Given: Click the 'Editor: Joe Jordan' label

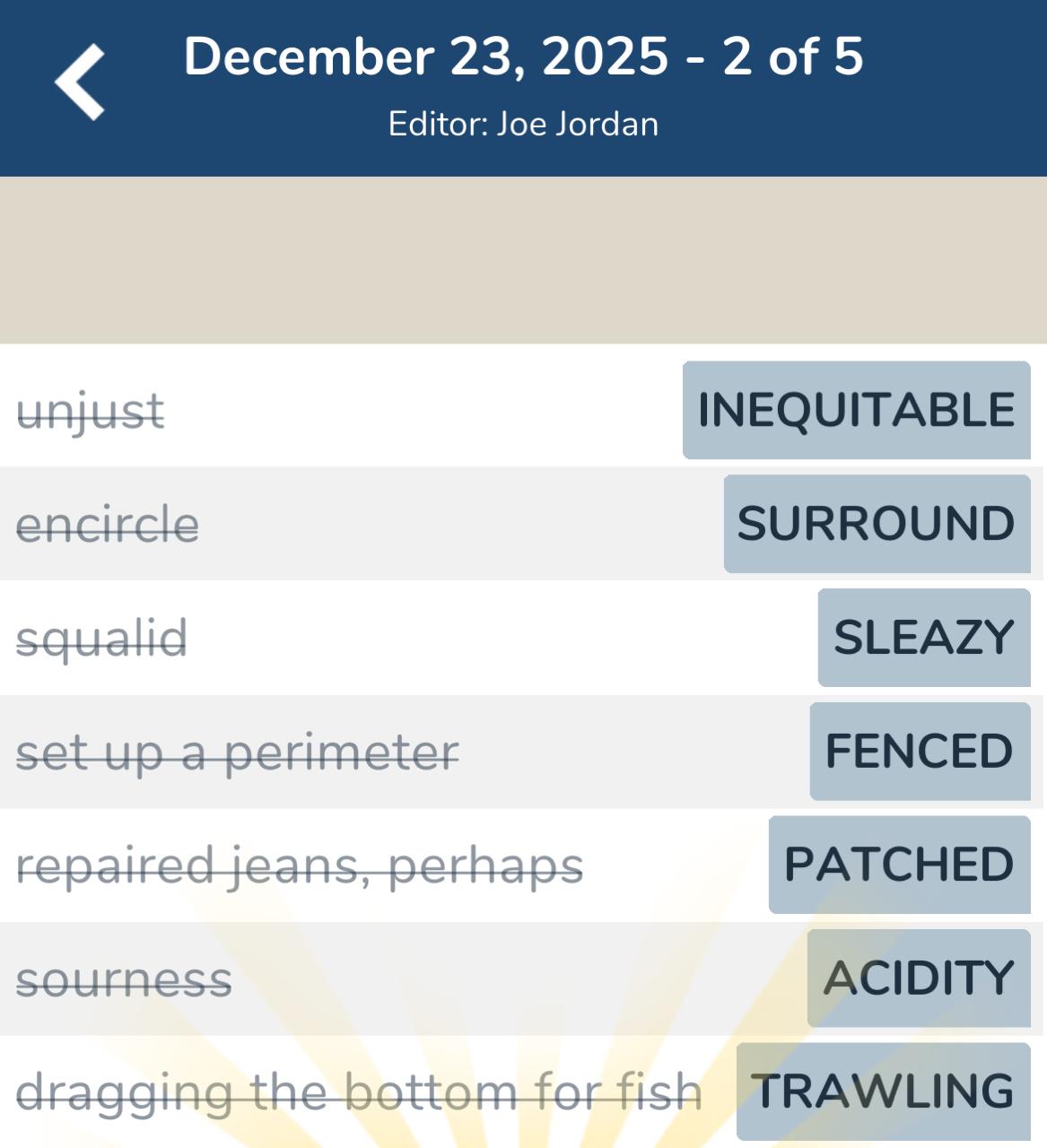Looking at the screenshot, I should tap(523, 124).
